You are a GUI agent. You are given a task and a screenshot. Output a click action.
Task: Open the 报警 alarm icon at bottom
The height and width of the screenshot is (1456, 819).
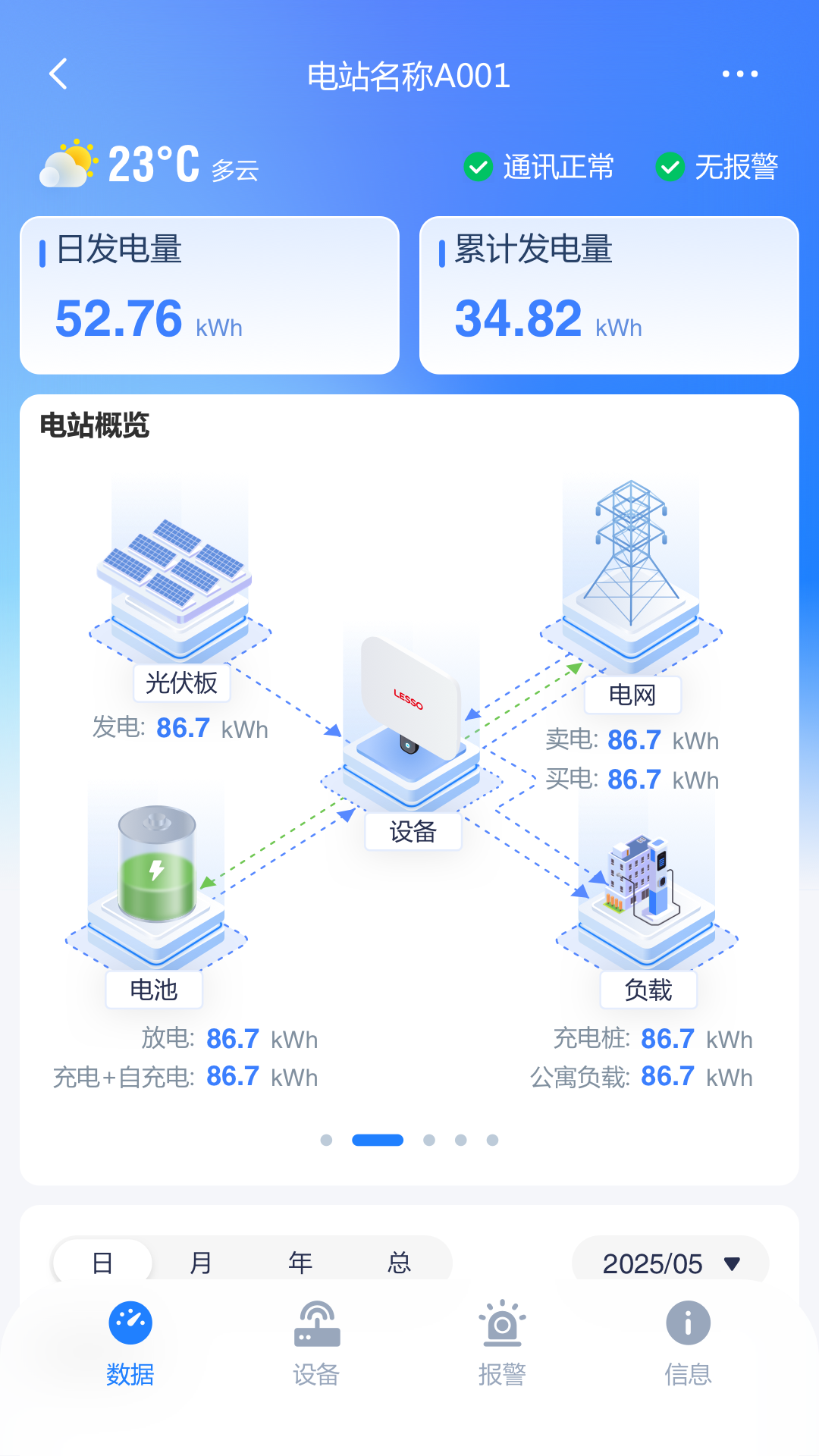coord(503,1319)
